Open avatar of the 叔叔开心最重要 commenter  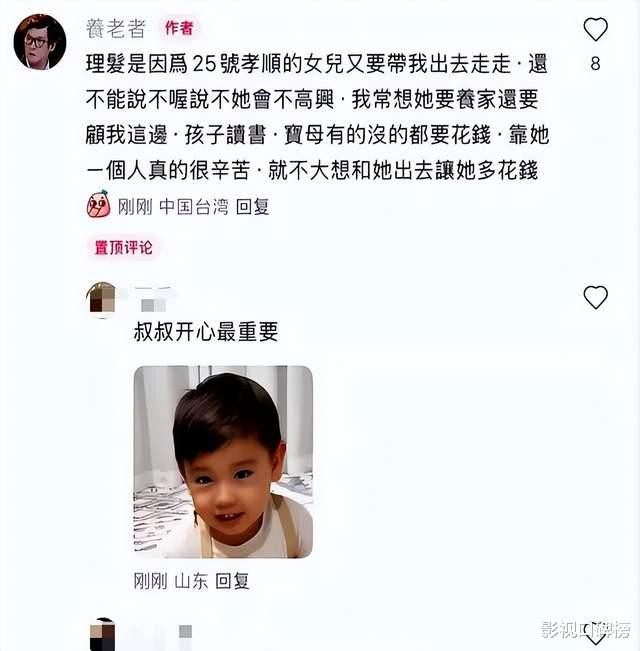[x=101, y=297]
